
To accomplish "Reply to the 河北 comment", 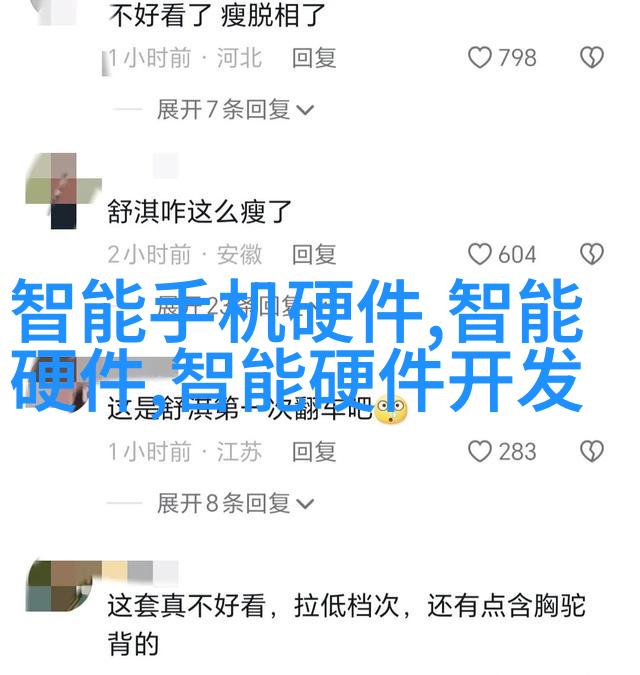I will (x=314, y=58).
